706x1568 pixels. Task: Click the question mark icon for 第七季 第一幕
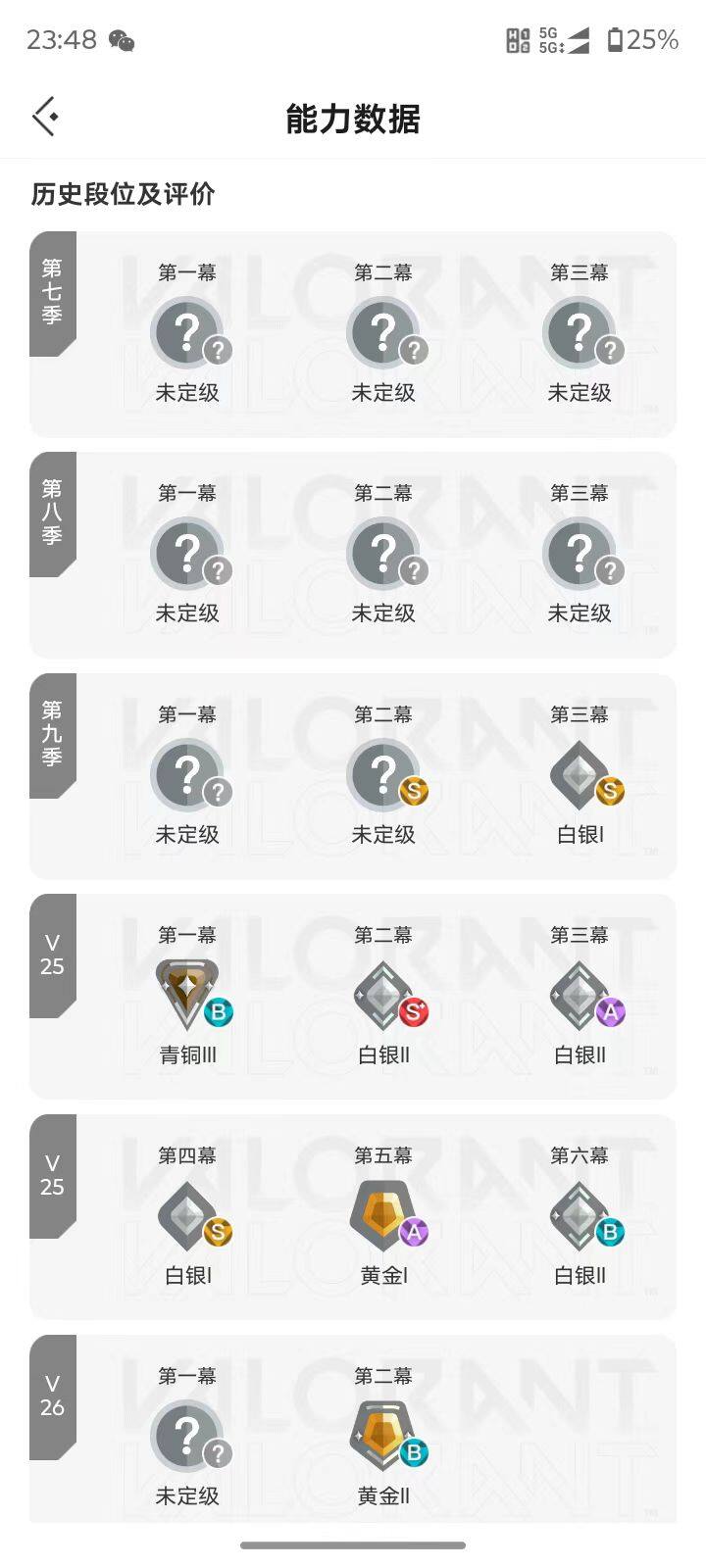(x=188, y=331)
